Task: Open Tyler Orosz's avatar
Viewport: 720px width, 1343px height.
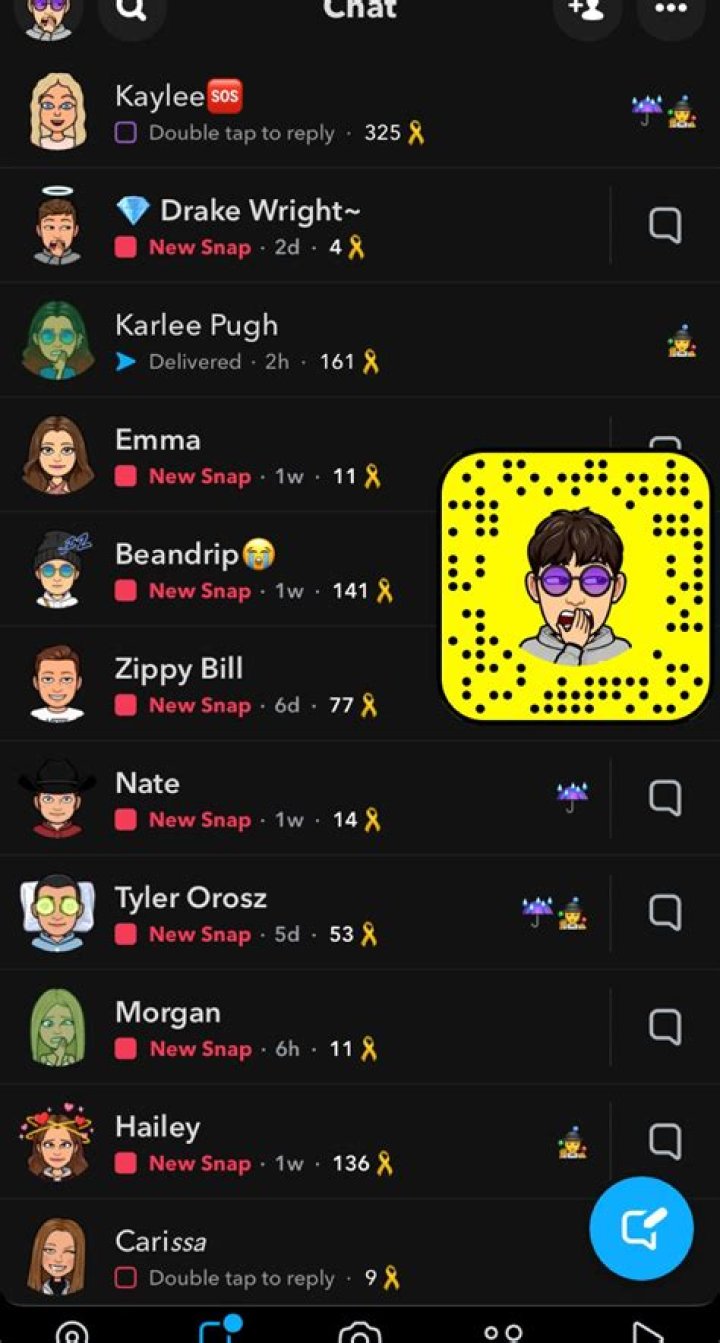Action: [55, 911]
